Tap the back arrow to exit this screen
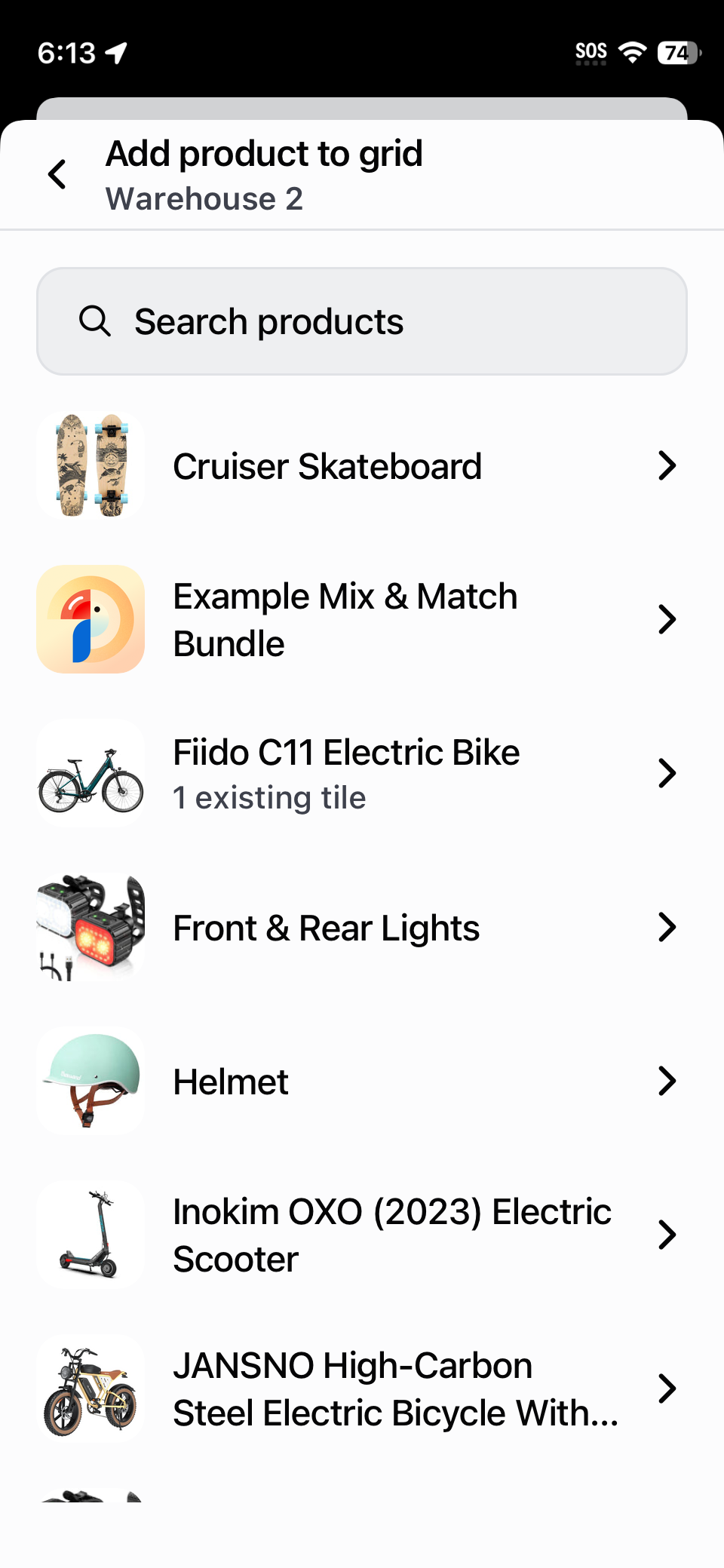Viewport: 724px width, 1568px height. (x=57, y=173)
